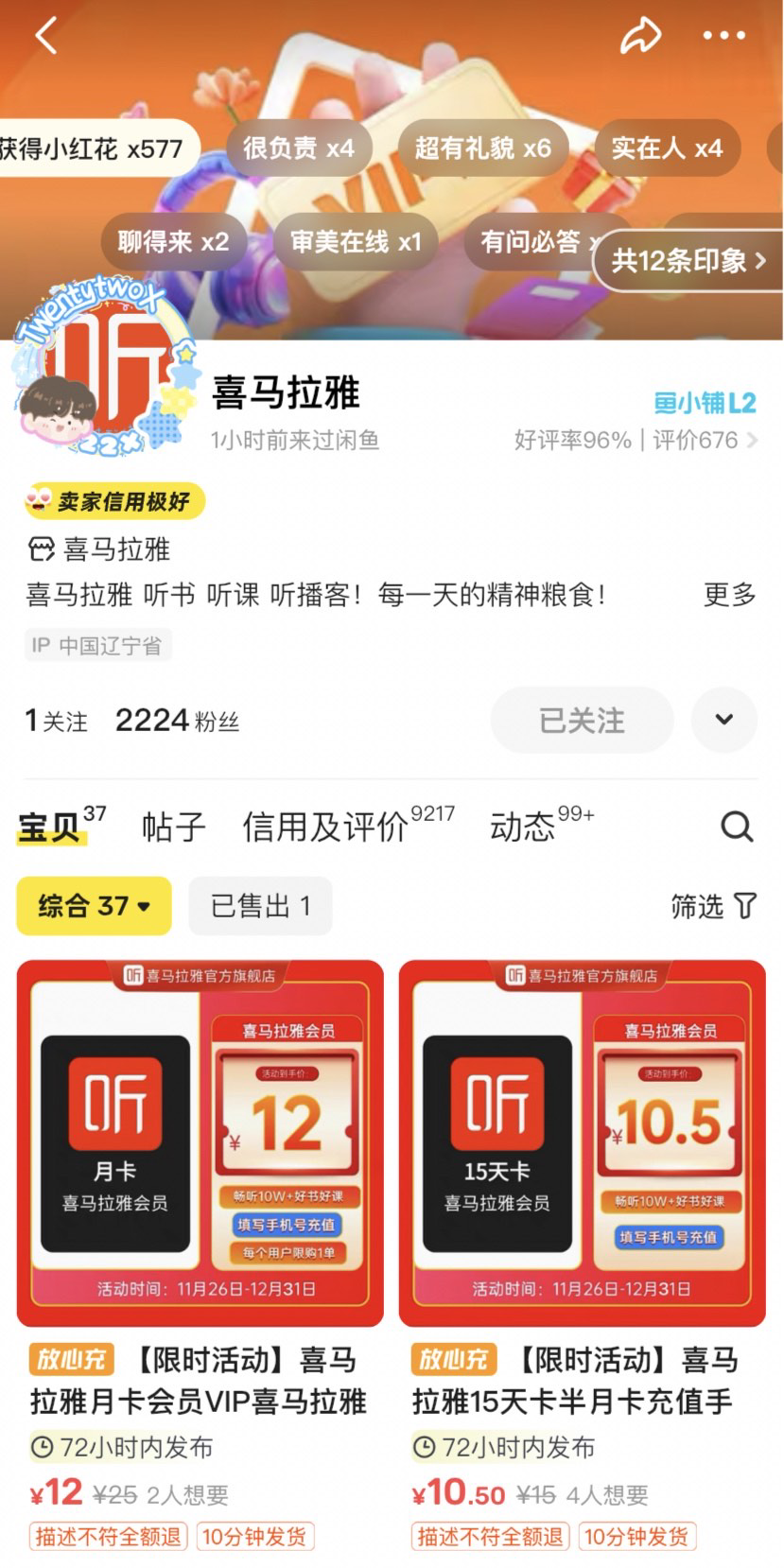Select the 已售出 1 filter chip

260,905
